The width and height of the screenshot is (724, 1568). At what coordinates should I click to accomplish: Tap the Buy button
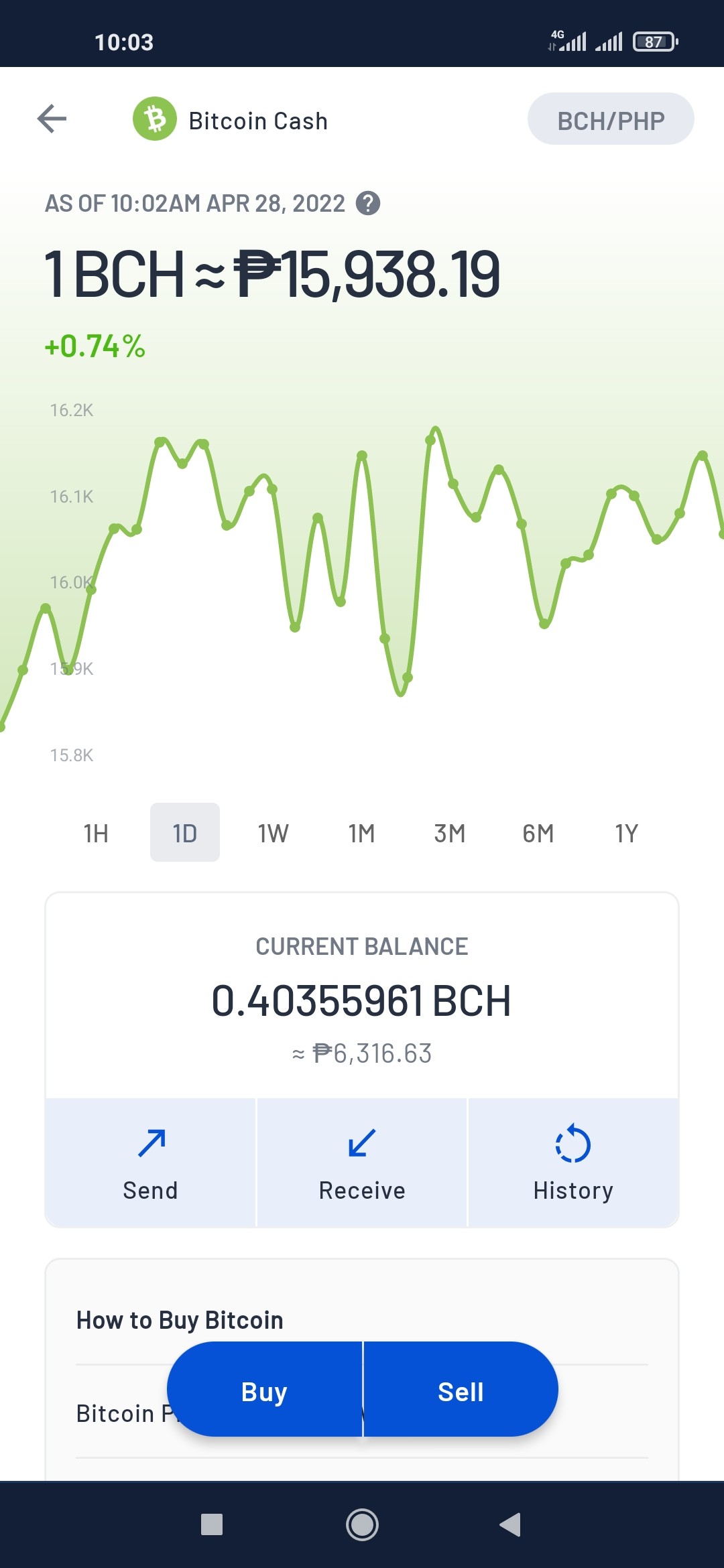tap(265, 1390)
